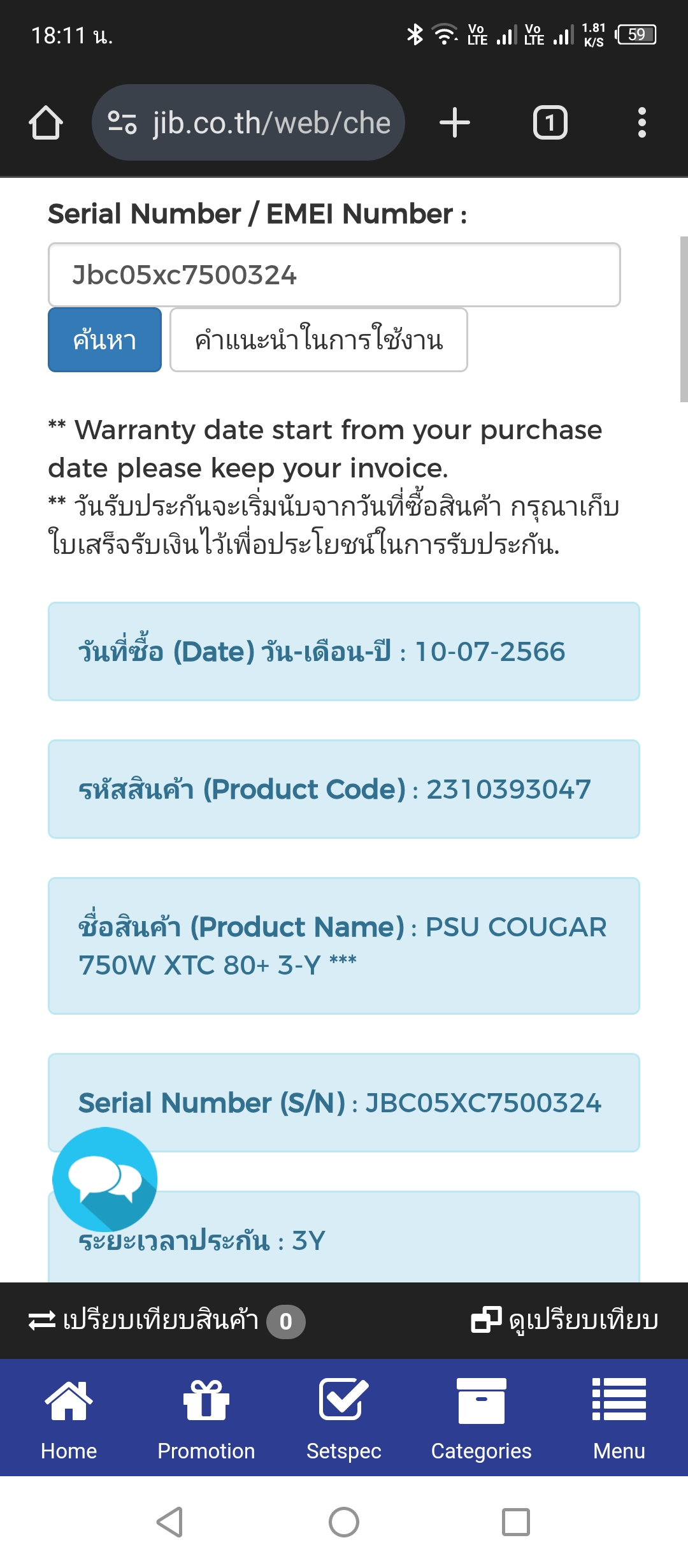Open the Categories tab
The height and width of the screenshot is (1568, 688).
482,1419
